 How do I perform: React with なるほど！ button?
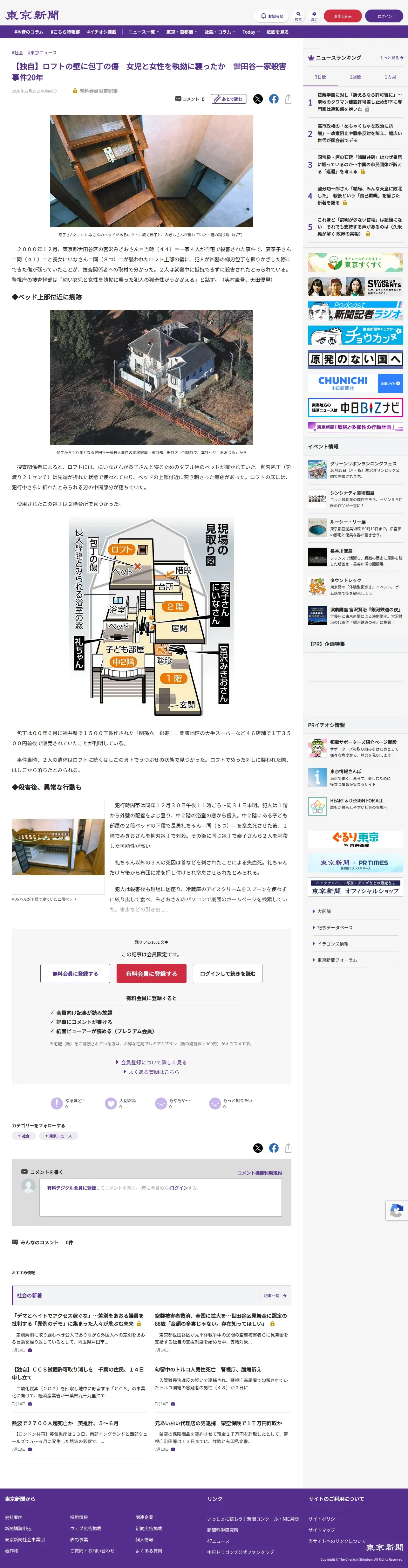click(x=67, y=1103)
